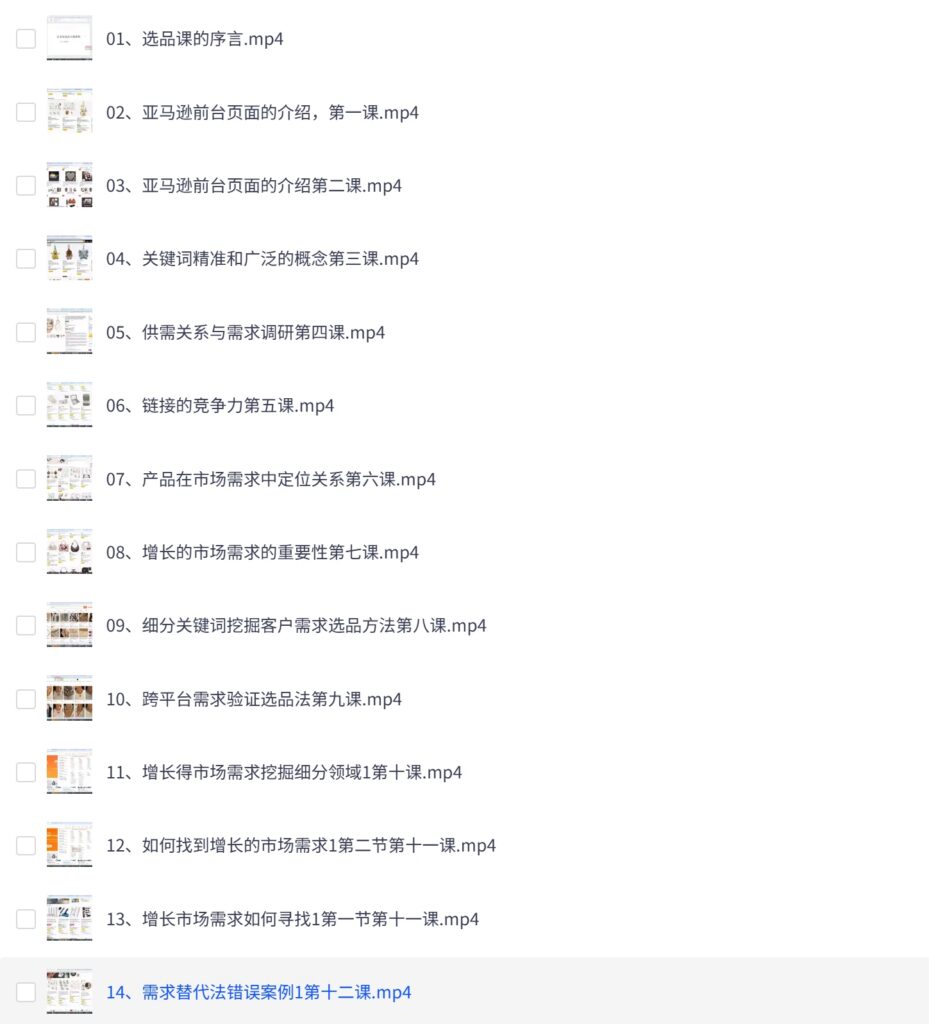This screenshot has width=929, height=1024.
Task: Tick checkbox for 14、需求替代法错误案例1第十二课.mp4
Action: pos(26,992)
